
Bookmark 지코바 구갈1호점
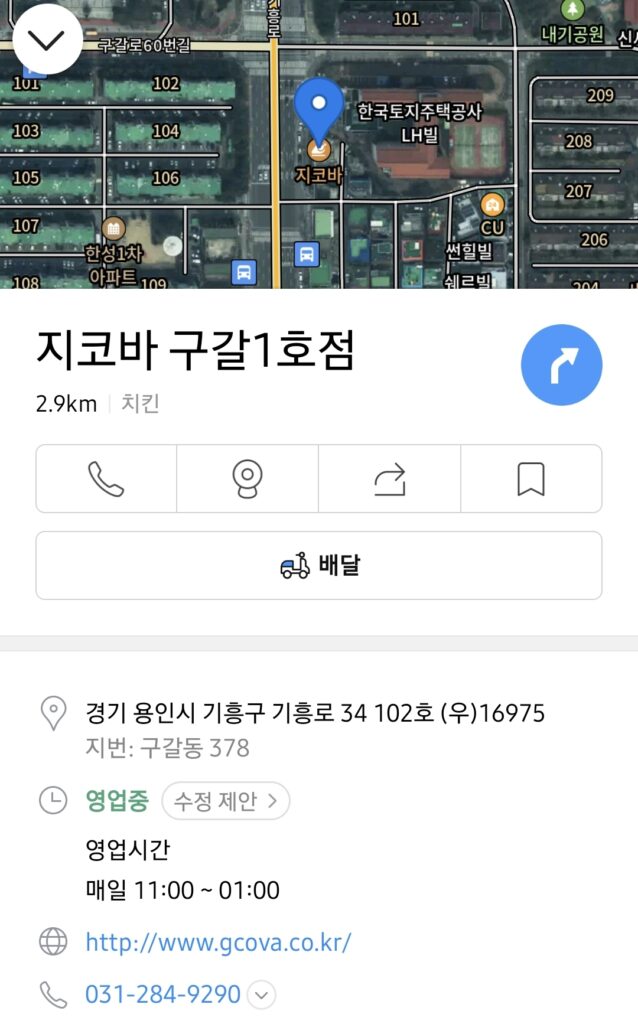[x=531, y=479]
